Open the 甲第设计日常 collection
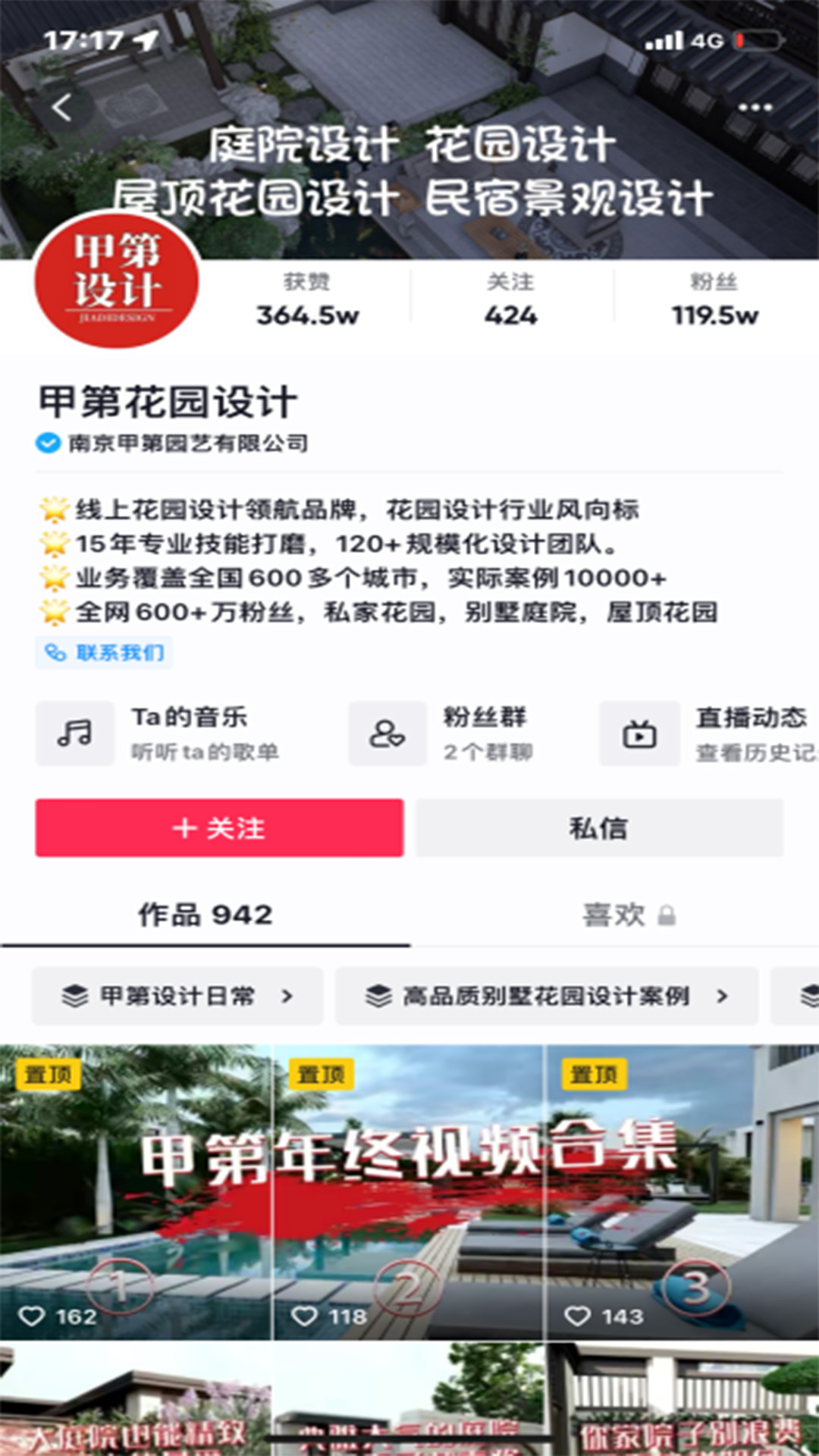Screen dimensions: 819x1456 [177, 996]
